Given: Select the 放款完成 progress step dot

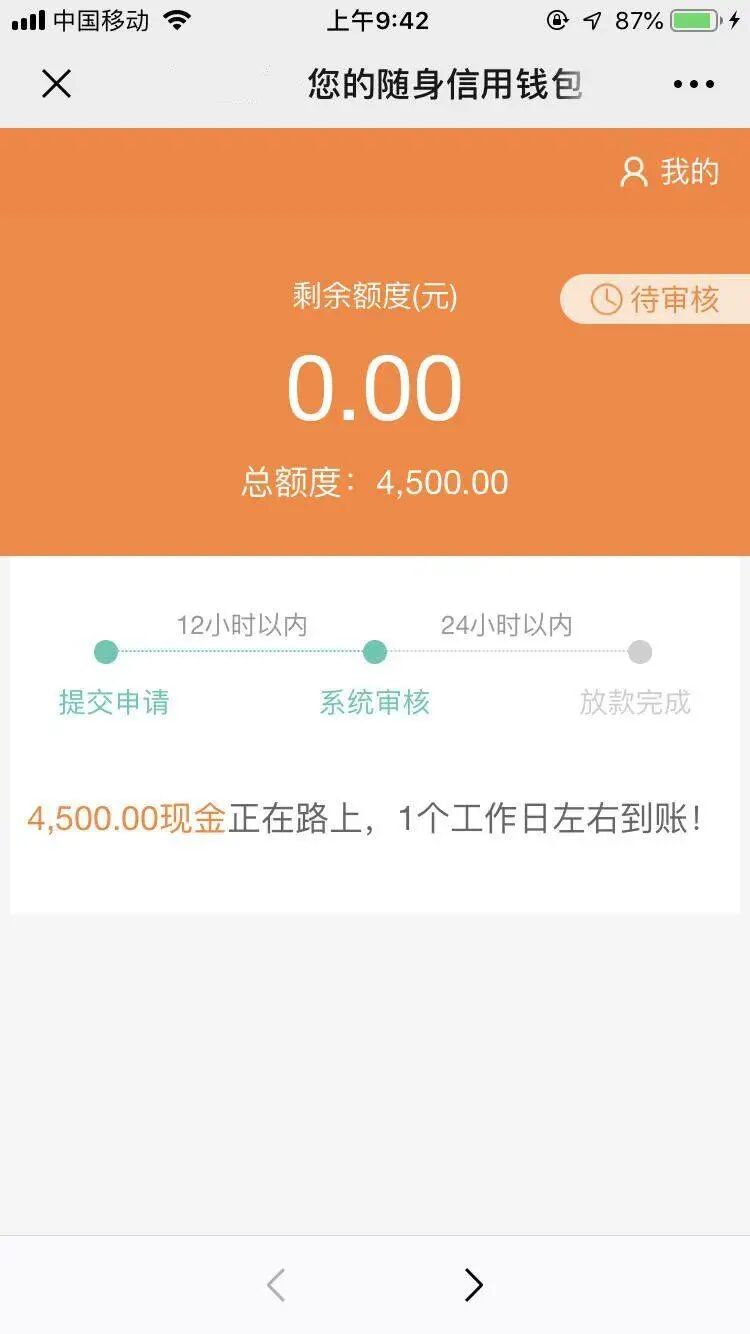Looking at the screenshot, I should 640,652.
